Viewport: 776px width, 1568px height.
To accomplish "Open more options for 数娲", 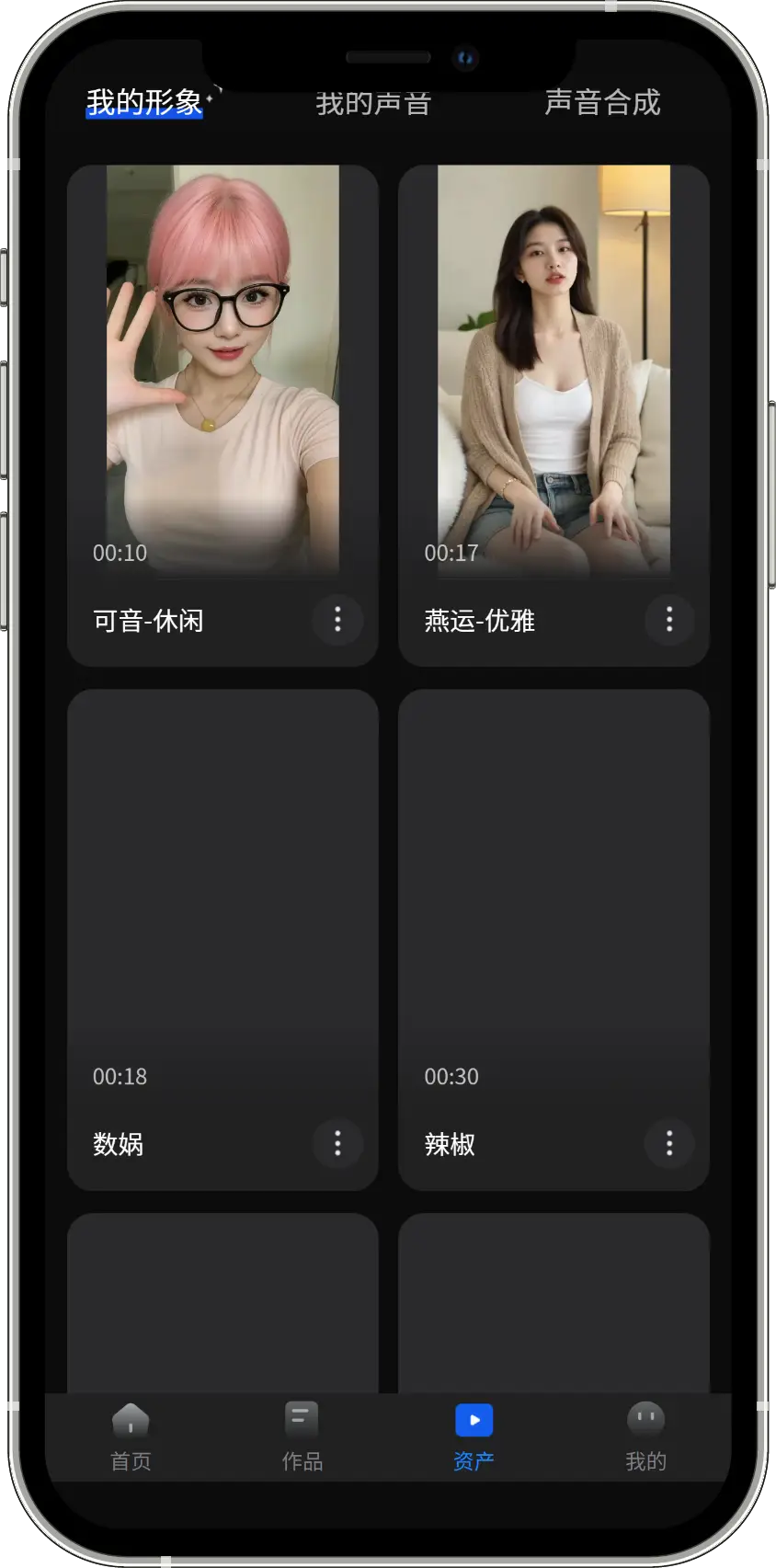I will point(337,1143).
